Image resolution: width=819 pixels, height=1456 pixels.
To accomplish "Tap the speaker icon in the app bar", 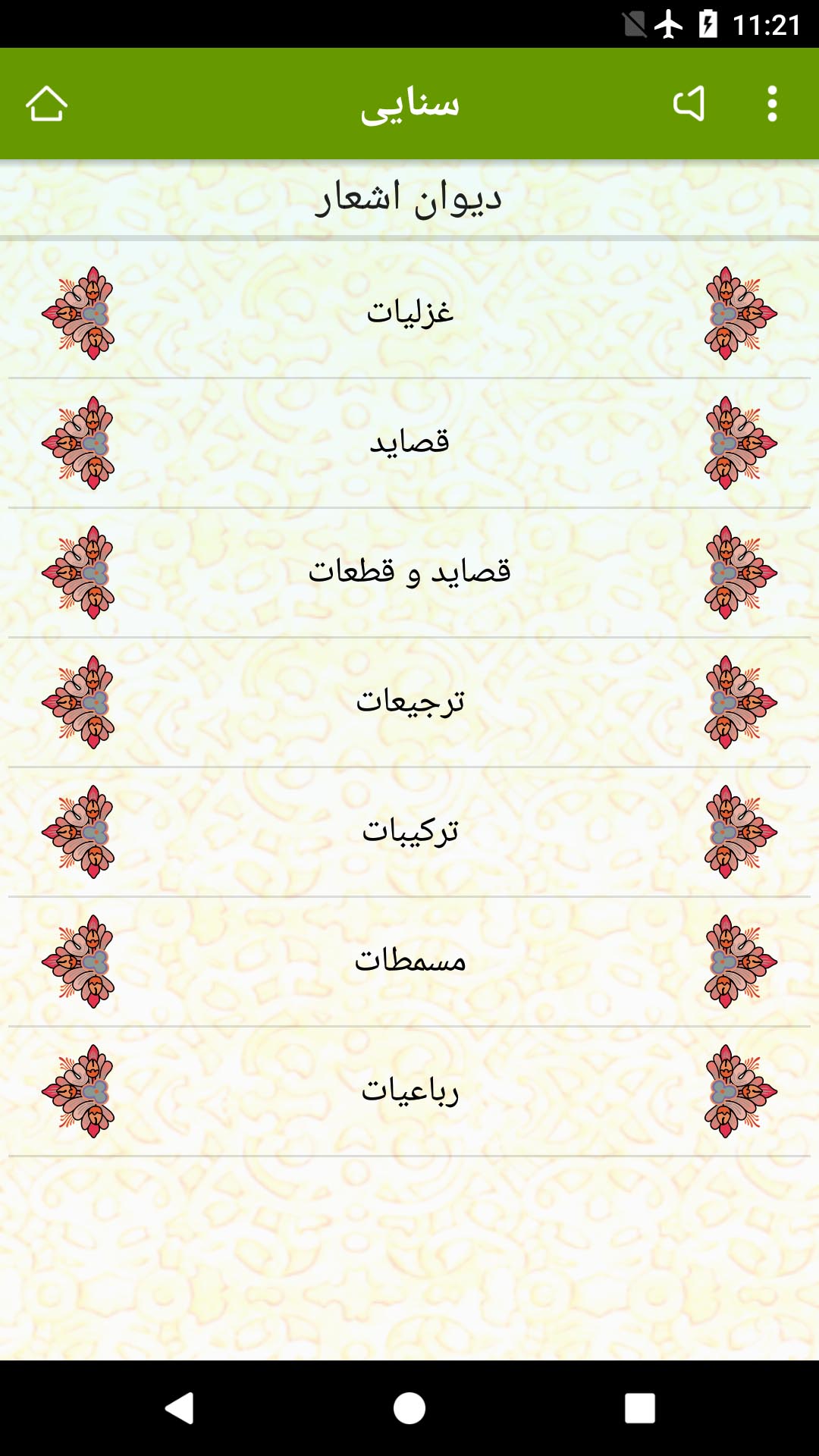I will pyautogui.click(x=689, y=104).
